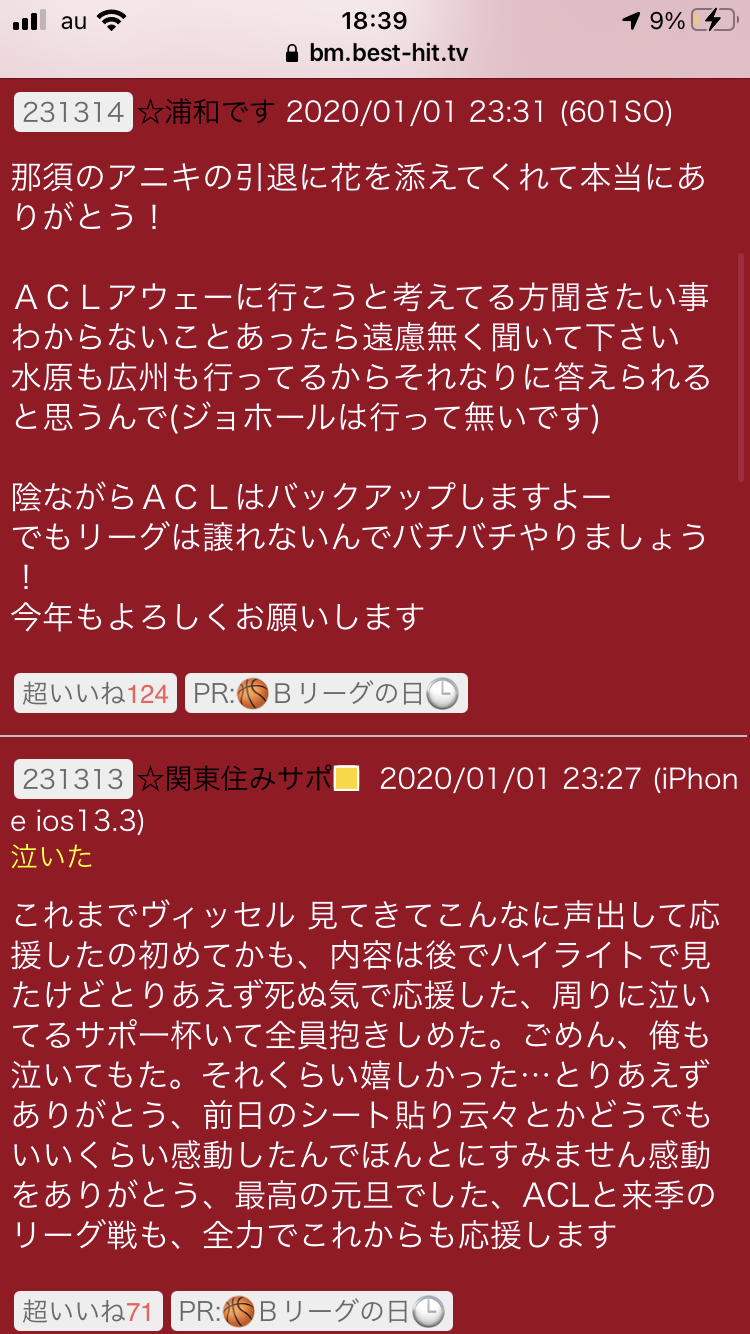
Task: Tap the bm.best-hit.tv address bar
Action: (x=375, y=52)
